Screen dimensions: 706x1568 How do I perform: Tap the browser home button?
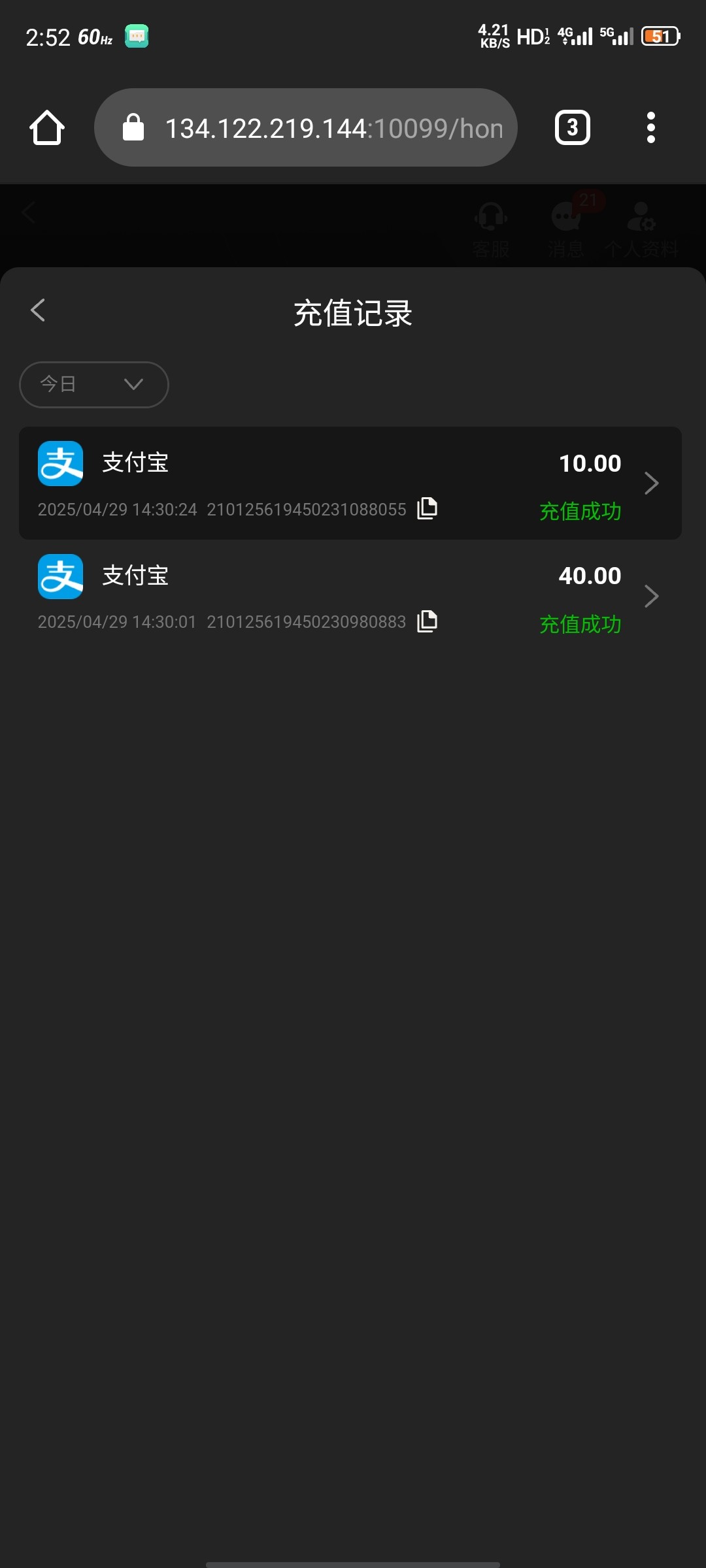(47, 127)
